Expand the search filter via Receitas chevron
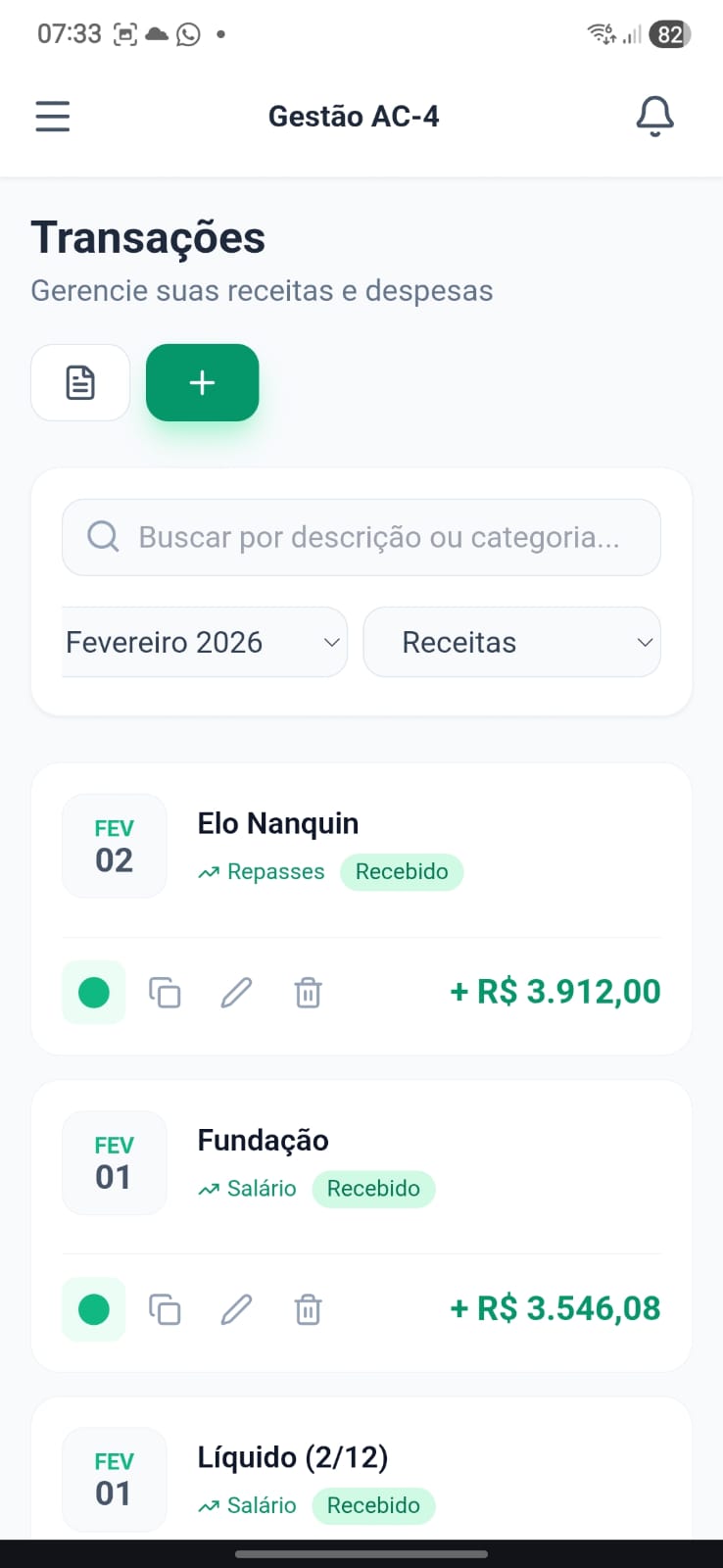The width and height of the screenshot is (723, 1568). 645,642
